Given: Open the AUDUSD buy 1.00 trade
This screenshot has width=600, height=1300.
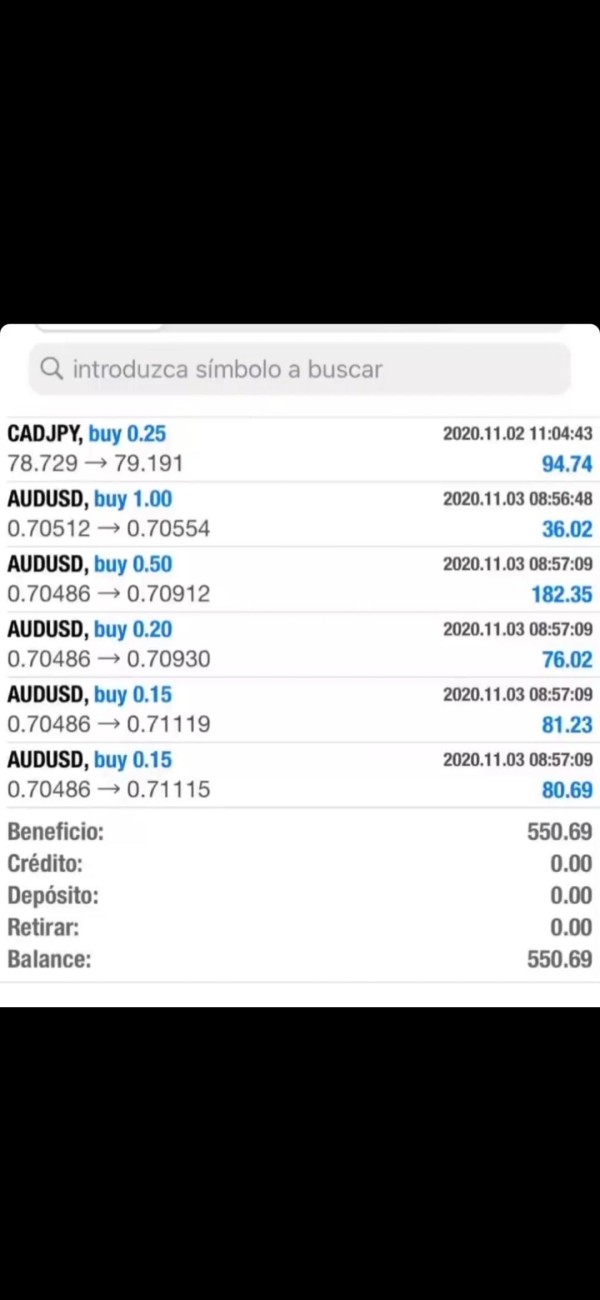Looking at the screenshot, I should point(300,514).
